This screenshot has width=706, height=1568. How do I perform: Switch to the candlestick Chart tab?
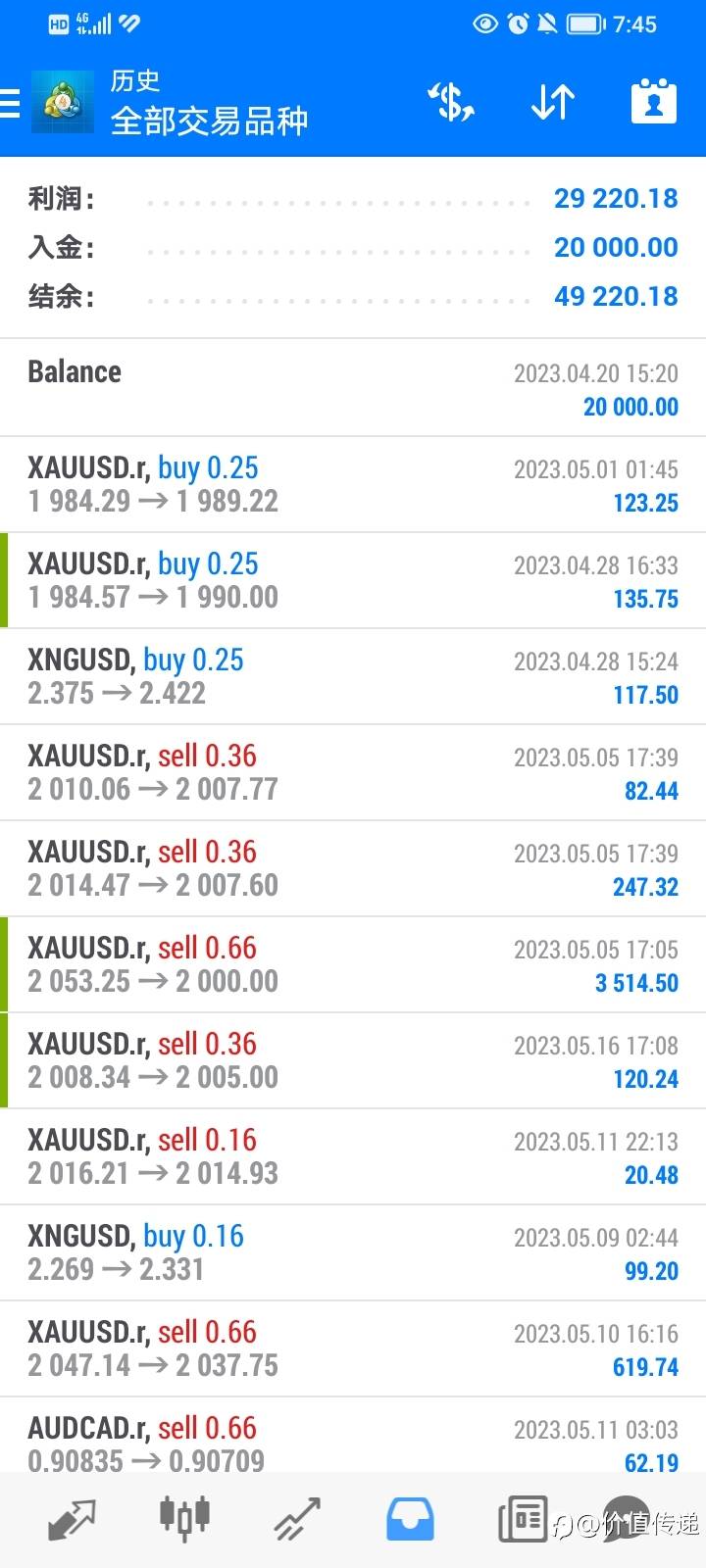click(184, 1518)
